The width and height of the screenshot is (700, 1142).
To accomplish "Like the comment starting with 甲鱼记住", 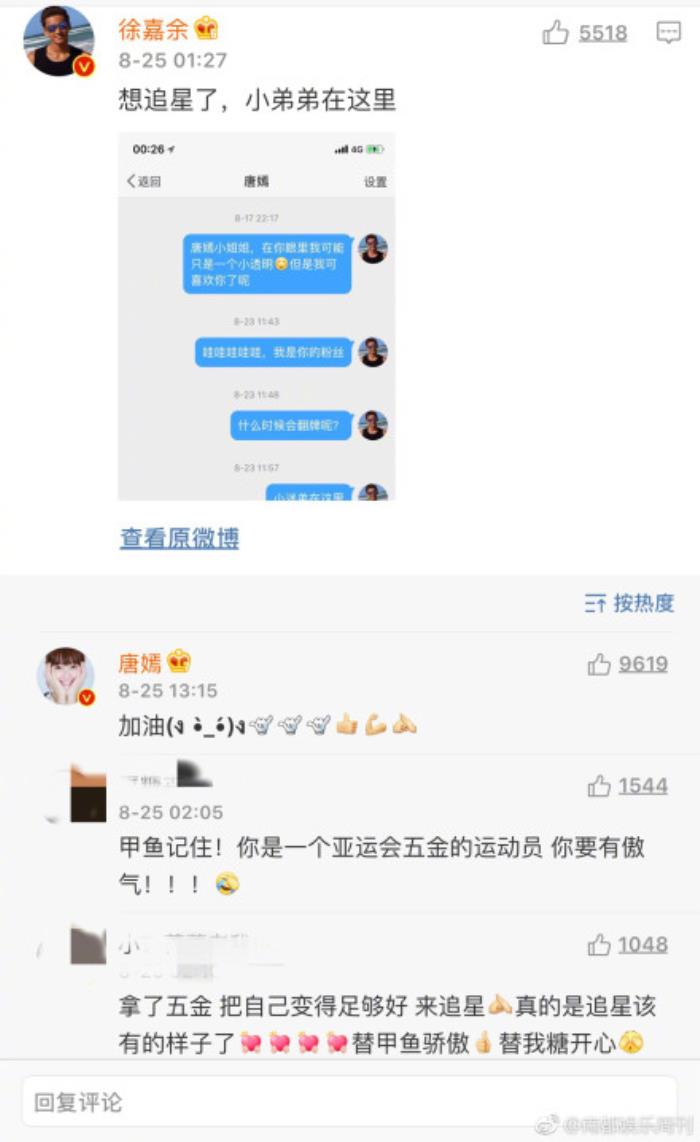I will tap(599, 786).
